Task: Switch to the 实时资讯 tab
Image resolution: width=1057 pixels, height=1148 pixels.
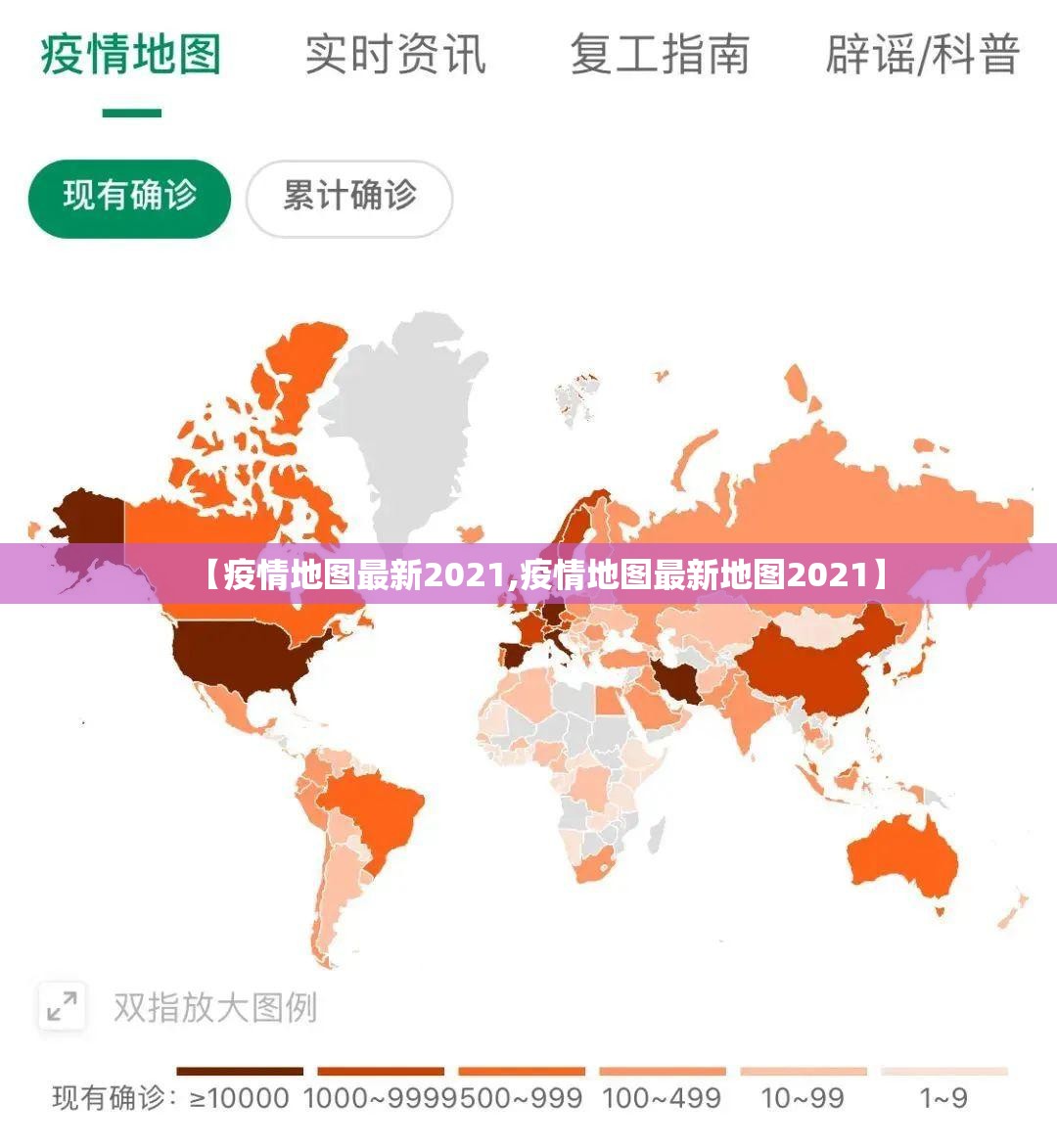Action: 394,54
